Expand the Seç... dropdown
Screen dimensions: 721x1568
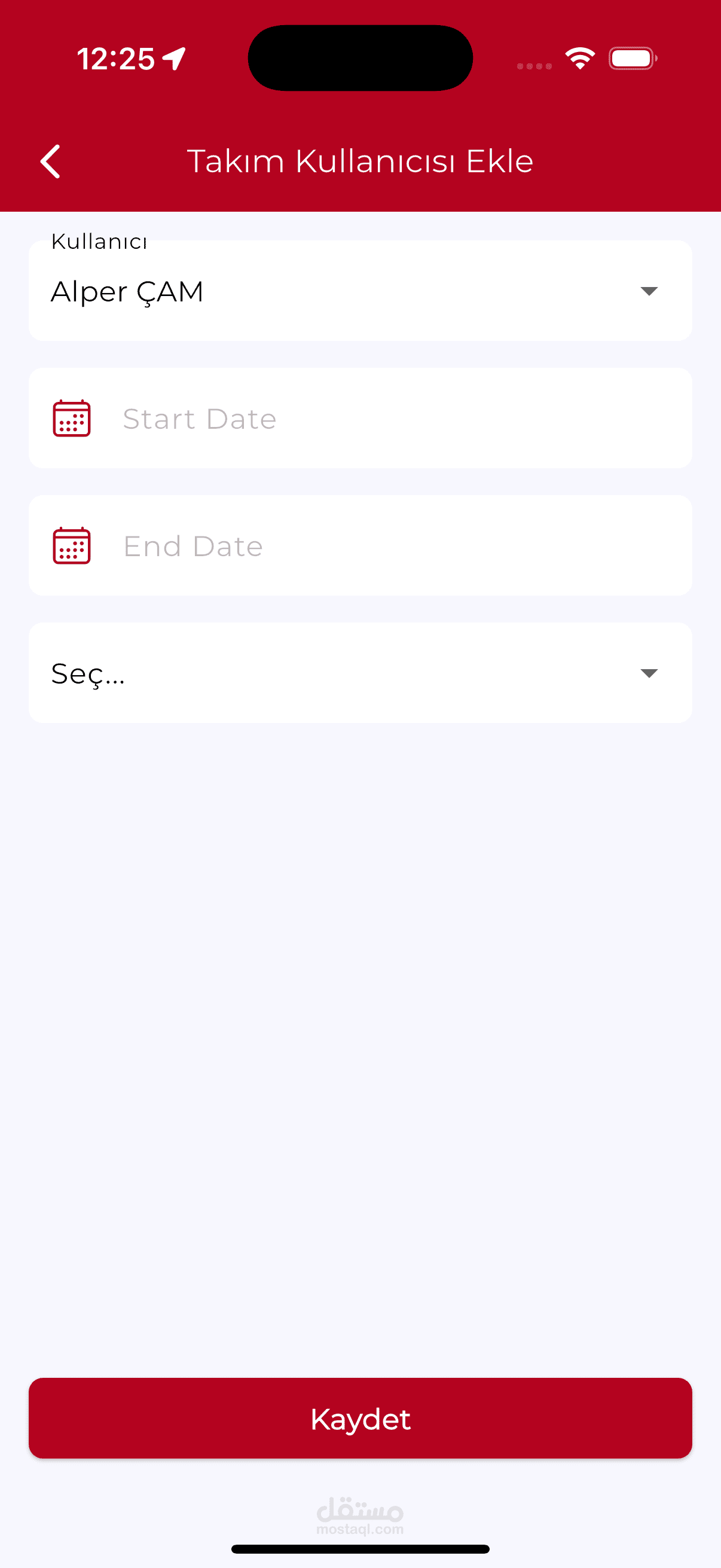360,673
